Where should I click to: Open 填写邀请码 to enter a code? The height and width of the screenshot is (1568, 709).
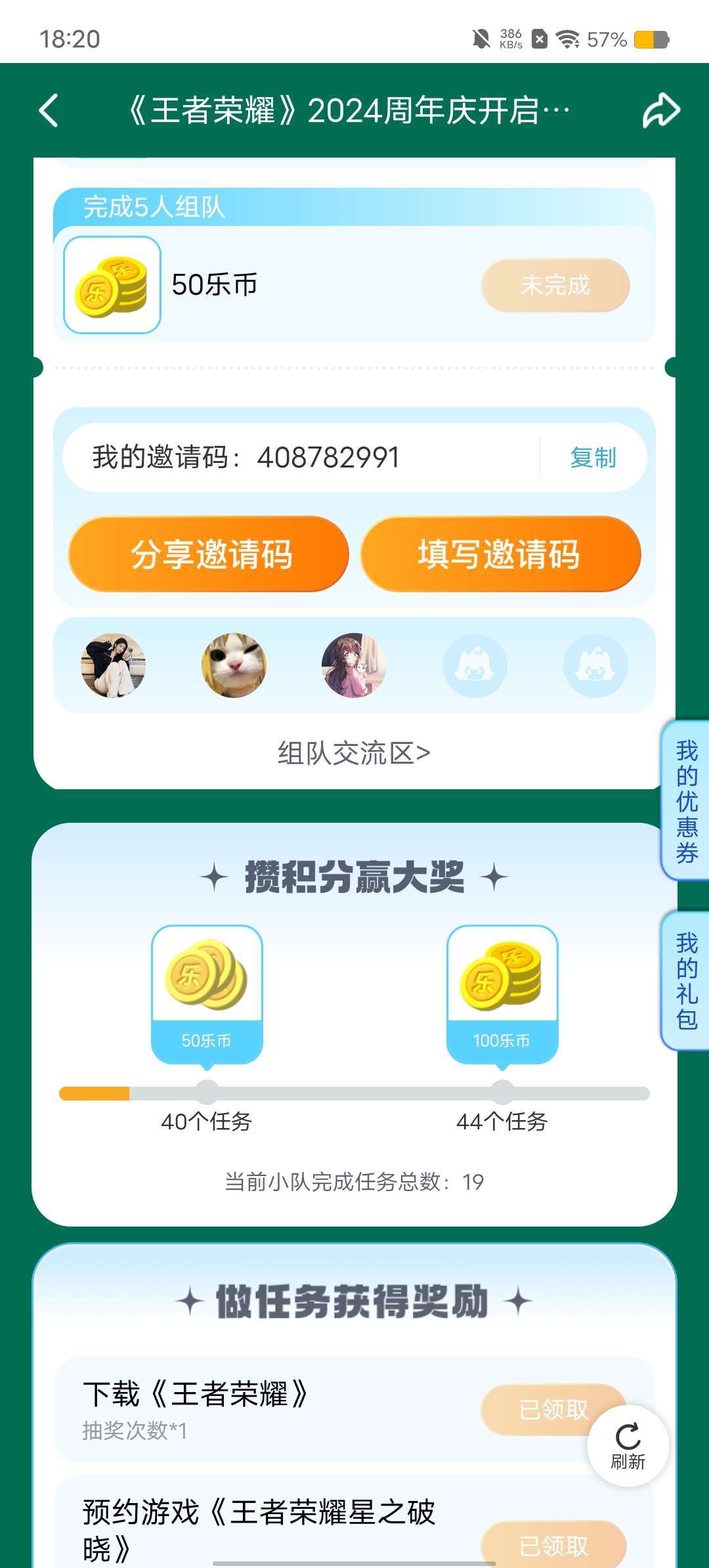pyautogui.click(x=500, y=554)
